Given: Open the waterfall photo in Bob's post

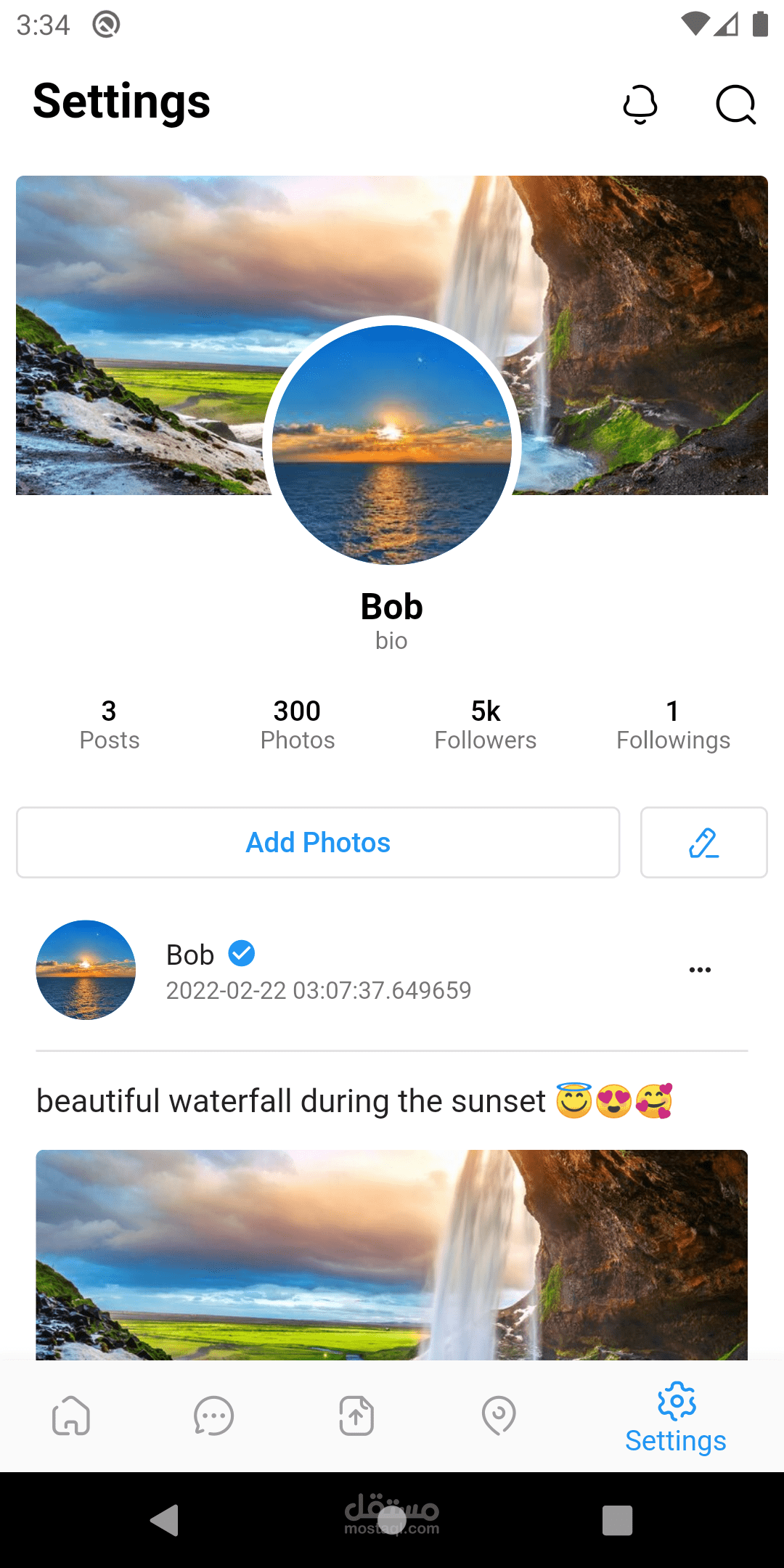Looking at the screenshot, I should point(392,1254).
